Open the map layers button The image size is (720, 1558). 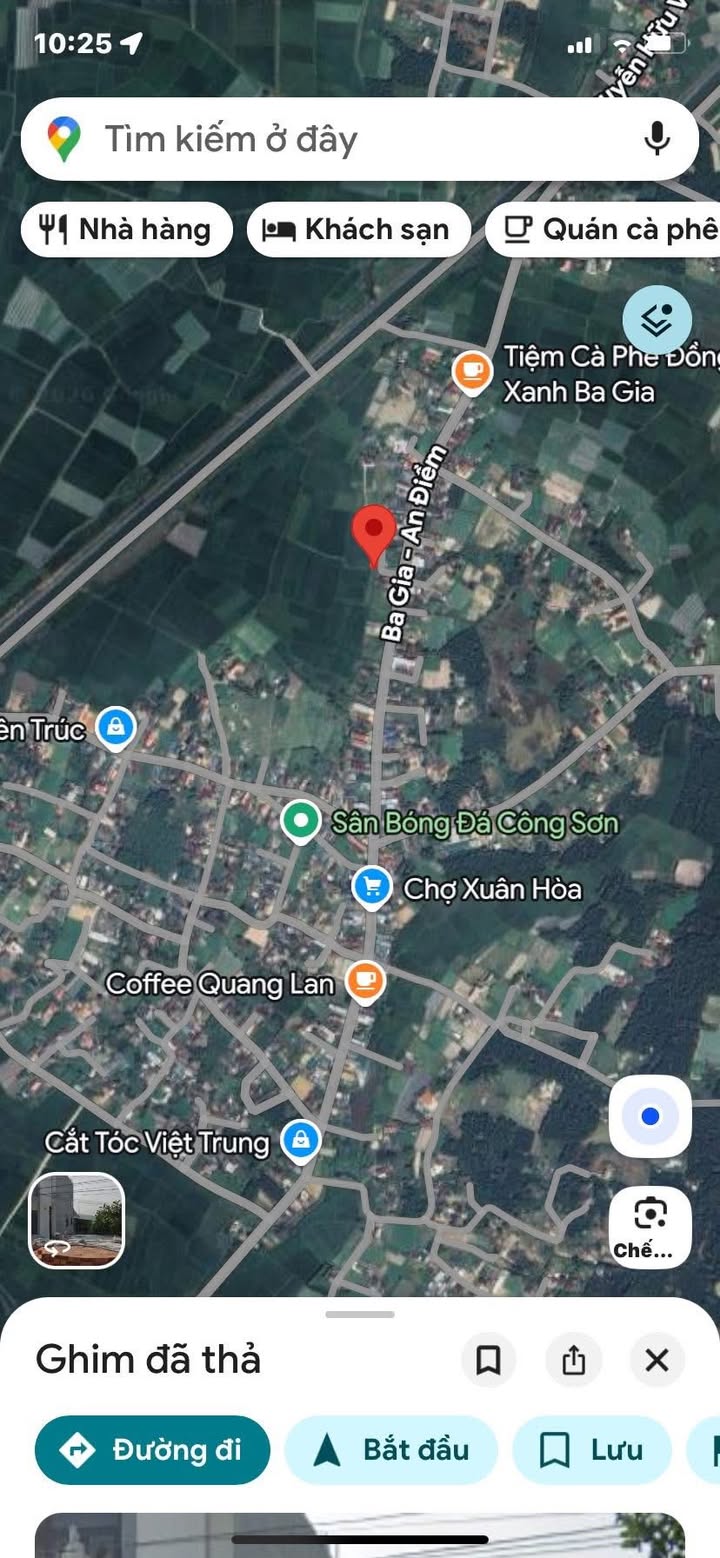(657, 321)
